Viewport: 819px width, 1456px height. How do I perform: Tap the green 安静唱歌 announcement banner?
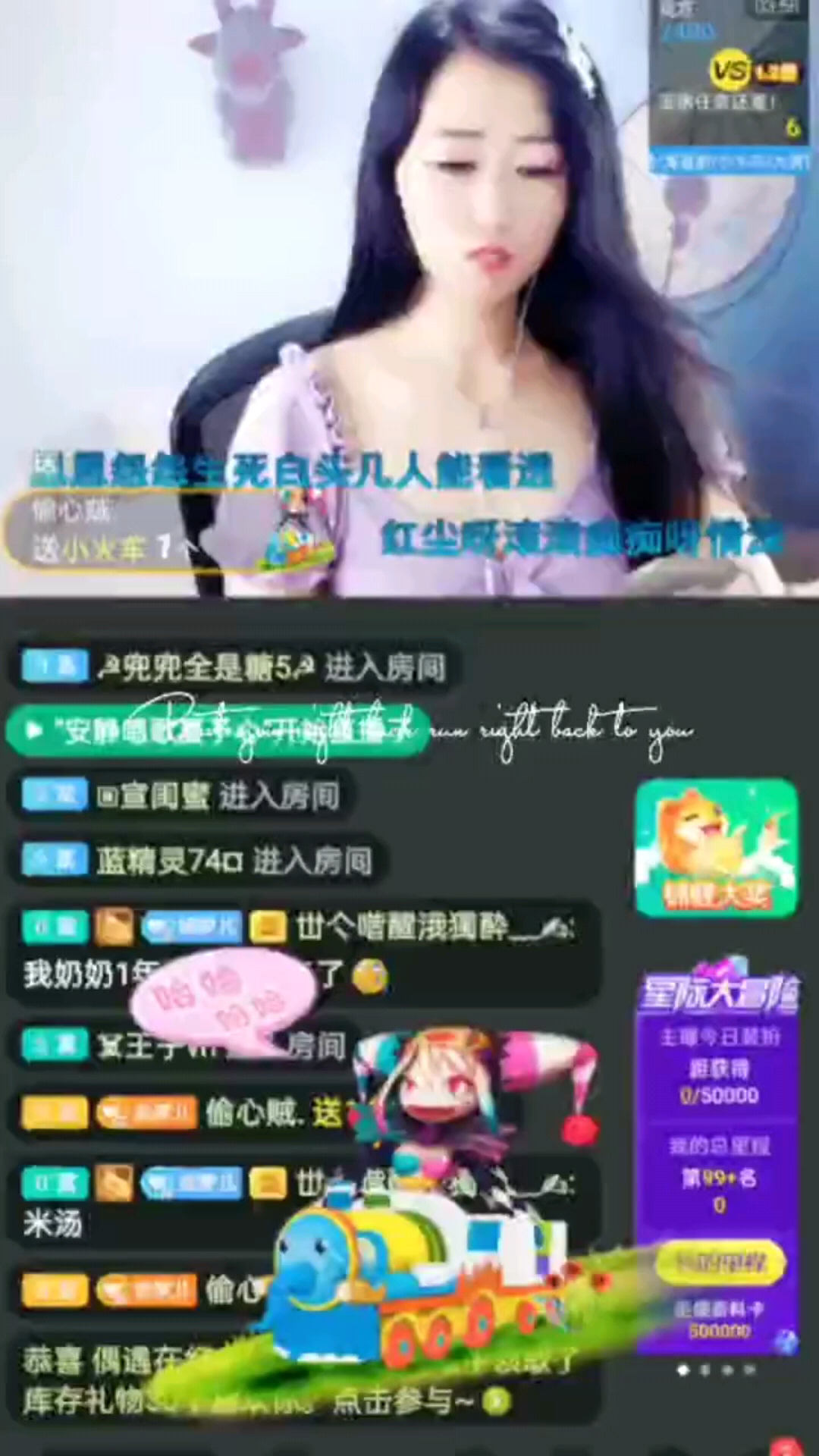click(x=217, y=731)
